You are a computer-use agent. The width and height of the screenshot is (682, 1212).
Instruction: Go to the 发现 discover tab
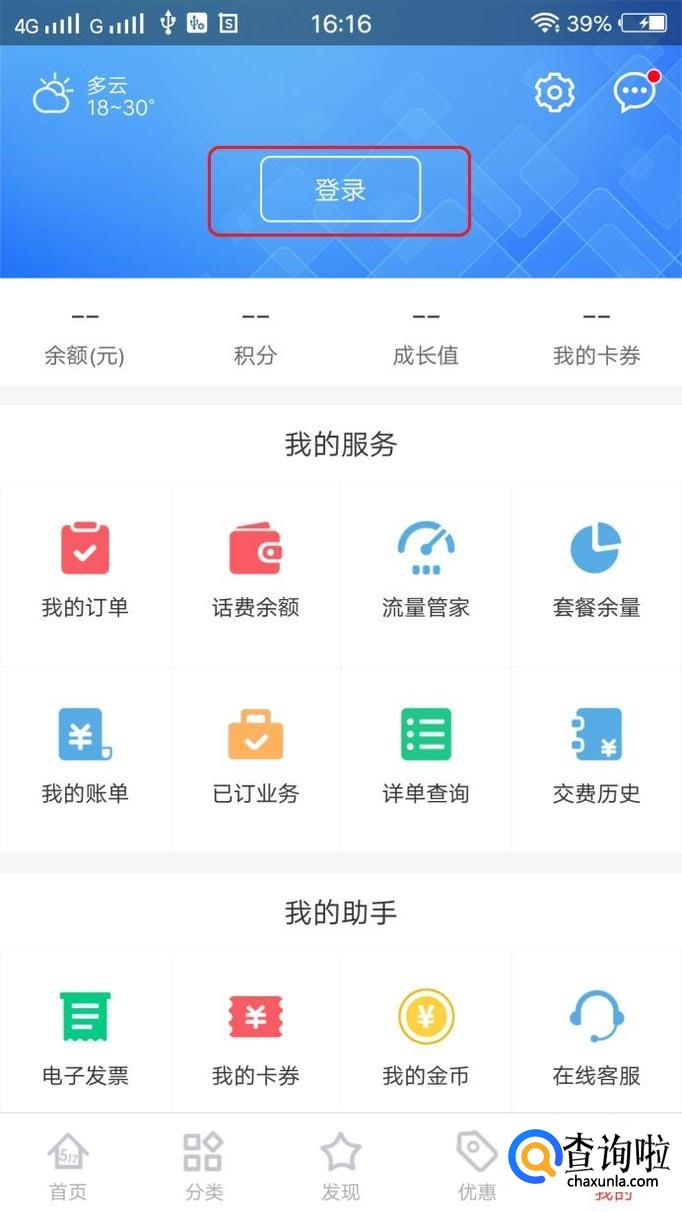pos(340,1165)
